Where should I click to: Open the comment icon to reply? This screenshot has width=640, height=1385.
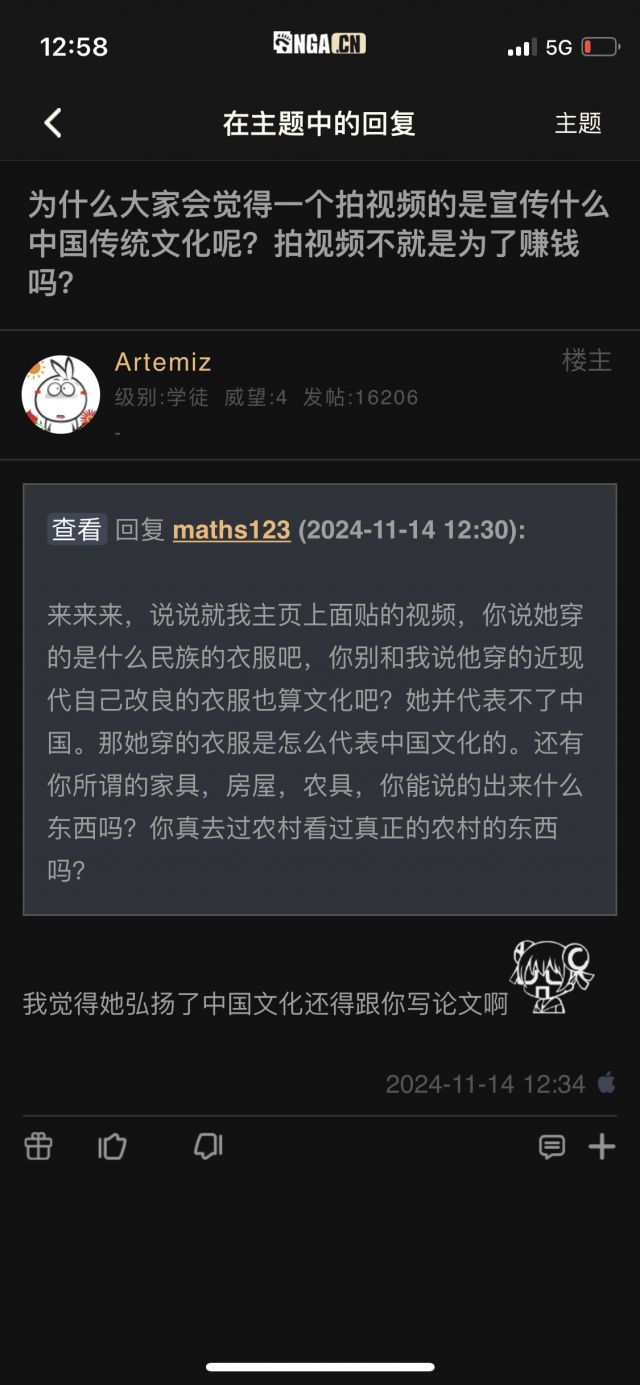[x=551, y=1146]
